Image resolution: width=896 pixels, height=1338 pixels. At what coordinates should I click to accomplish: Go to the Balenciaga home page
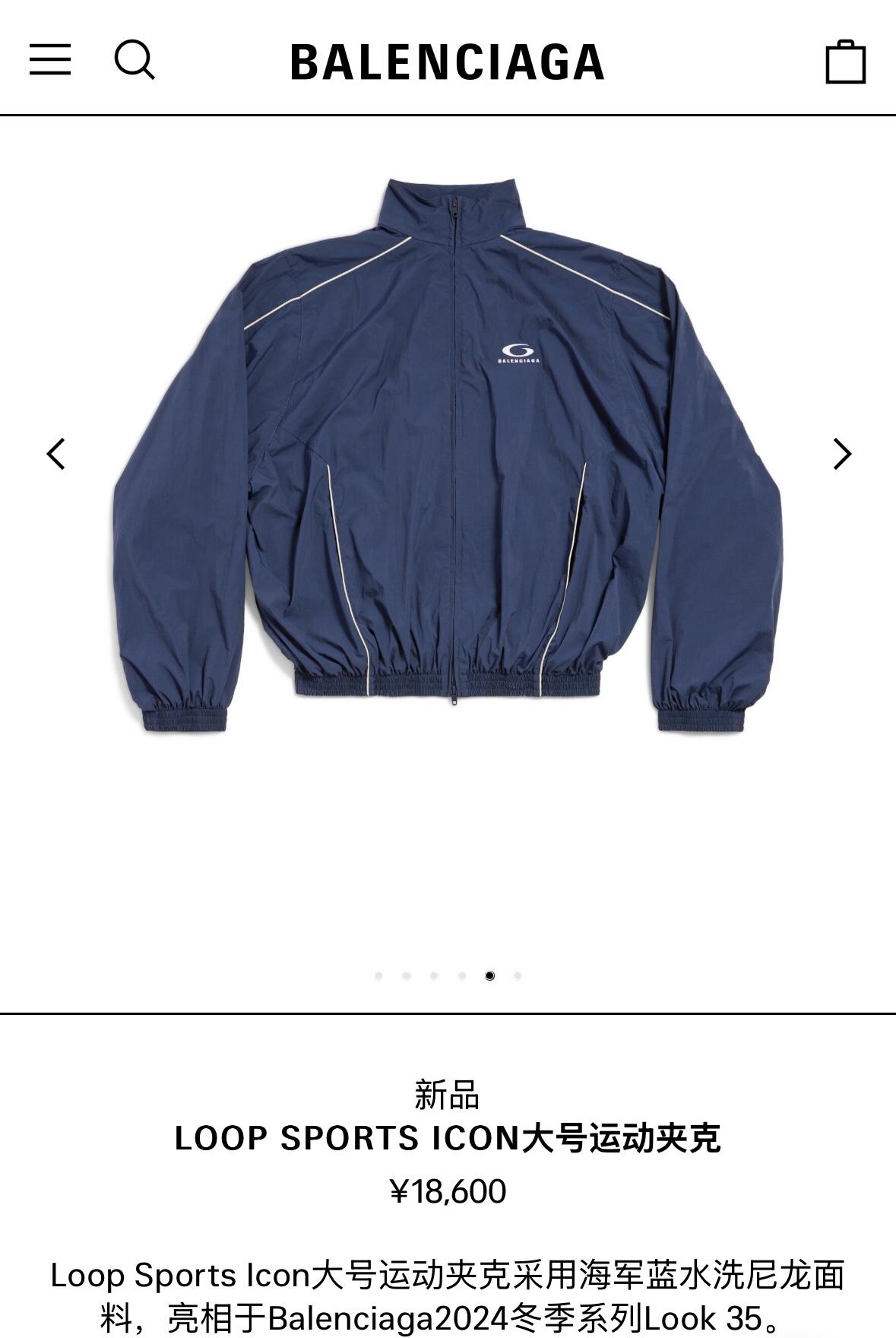(447, 62)
